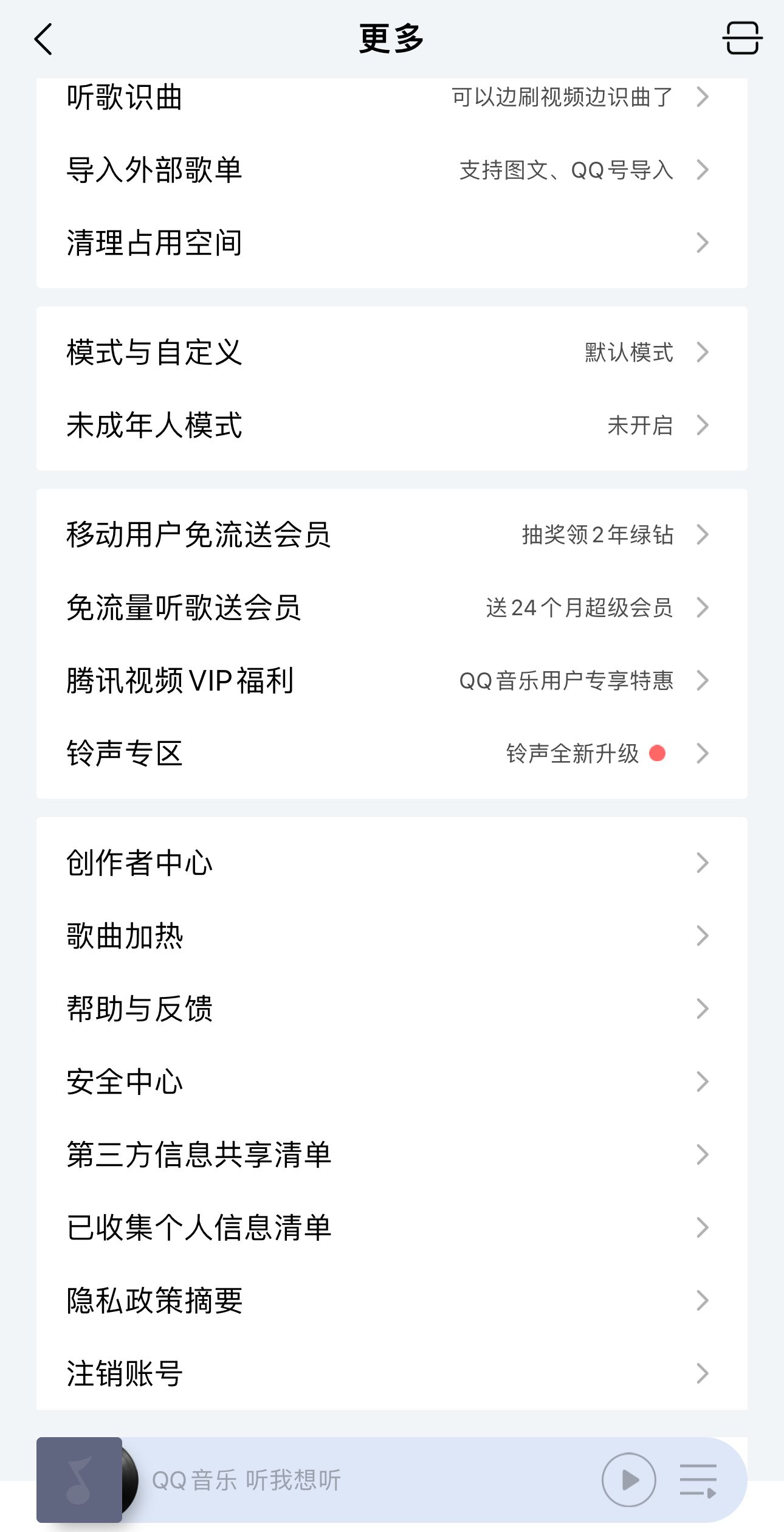Screen dimensions: 784x1532
Task: Open 隐私政策摘要
Action: (x=392, y=1301)
